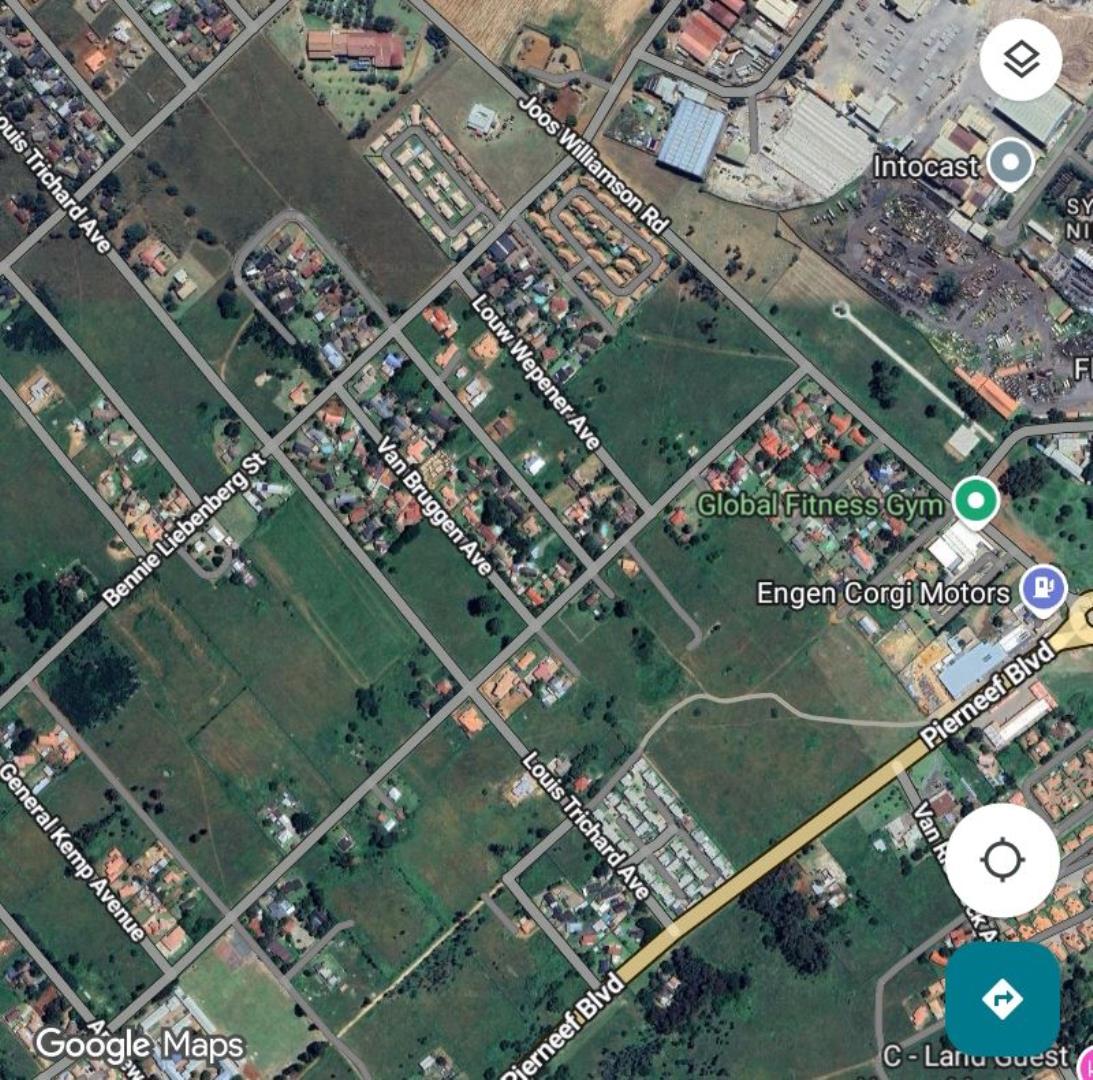Open the map layers selector
This screenshot has width=1093, height=1080.
click(x=1020, y=60)
